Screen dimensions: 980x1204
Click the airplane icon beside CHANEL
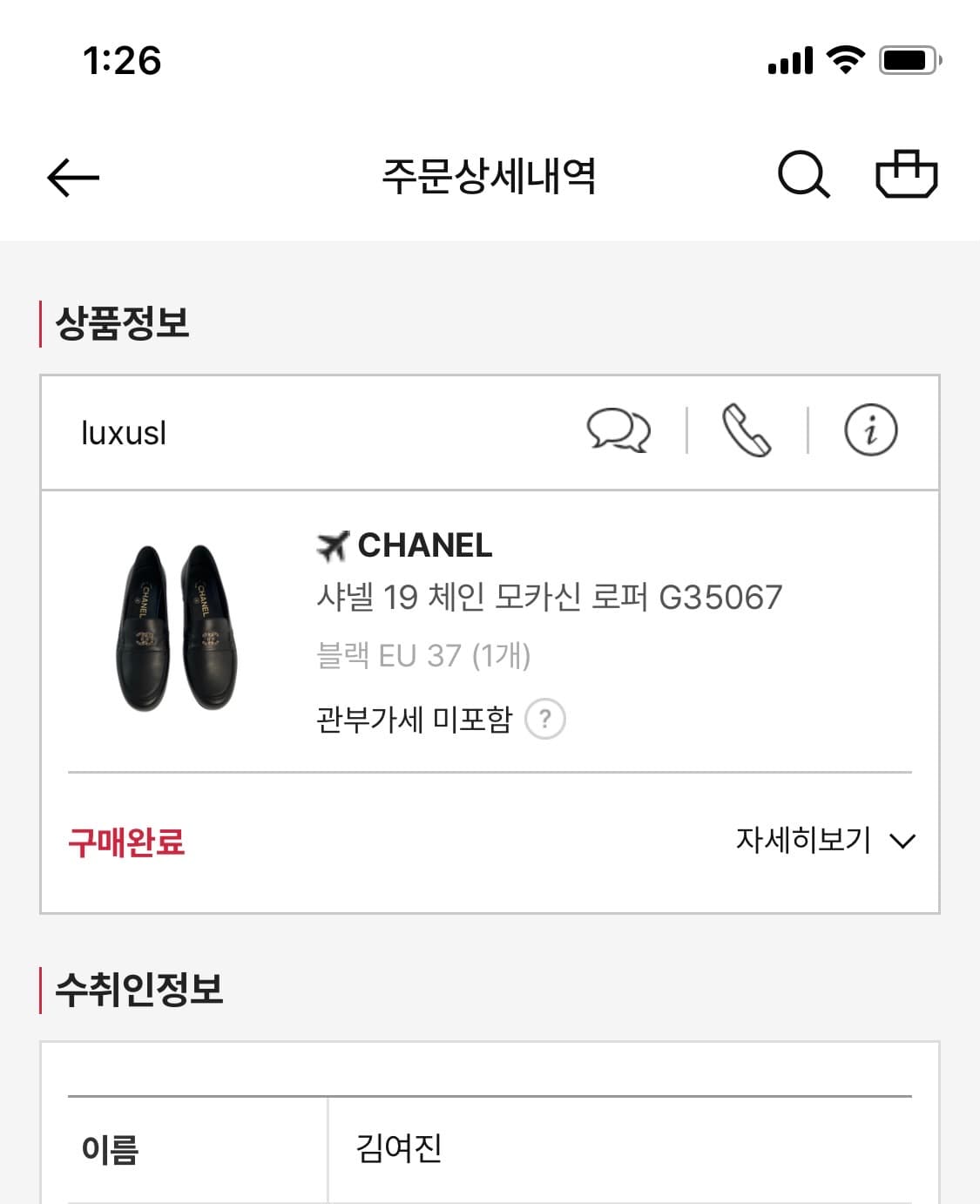pyautogui.click(x=331, y=546)
